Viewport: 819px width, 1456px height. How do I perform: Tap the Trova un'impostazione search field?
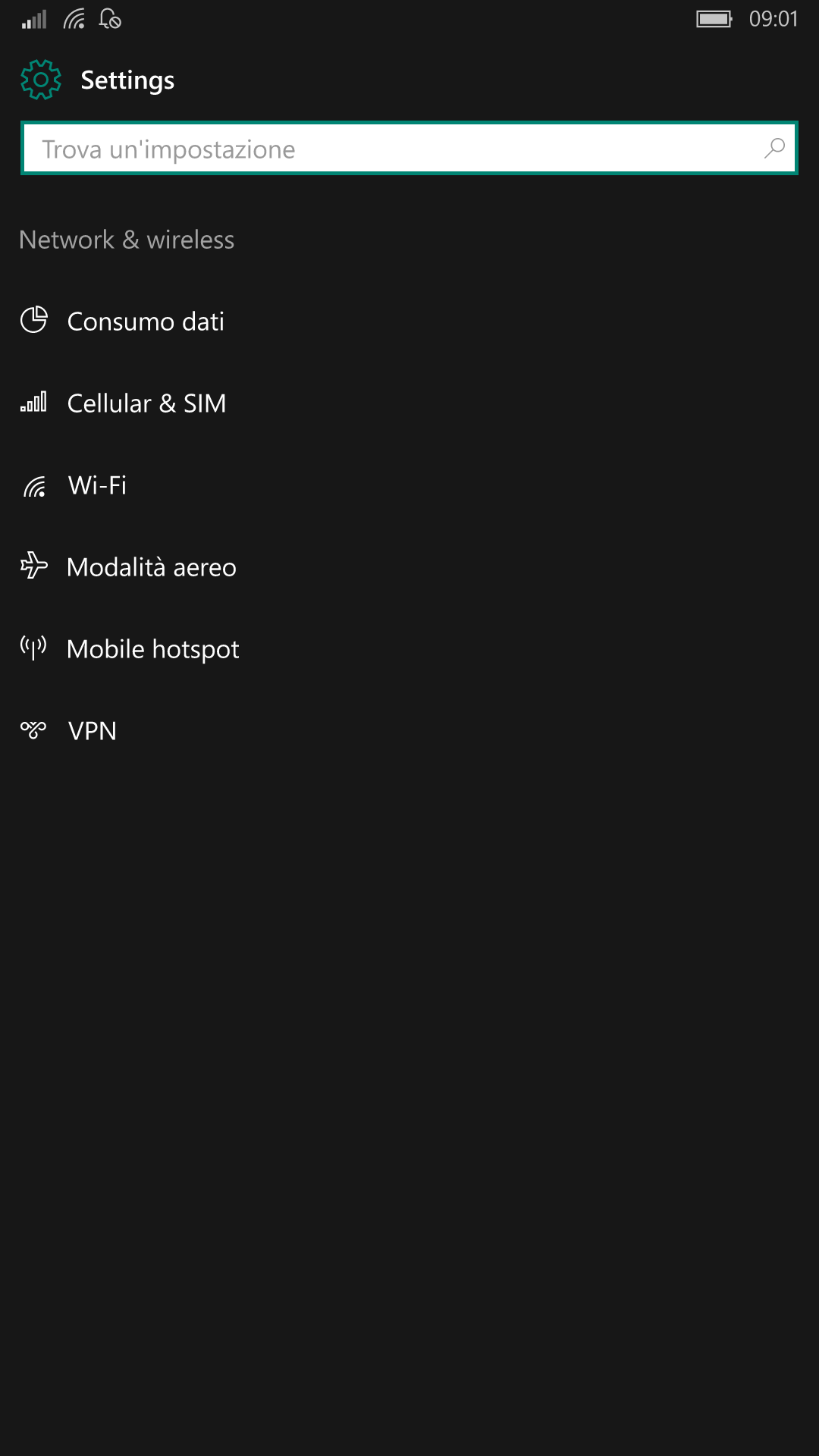(x=409, y=149)
